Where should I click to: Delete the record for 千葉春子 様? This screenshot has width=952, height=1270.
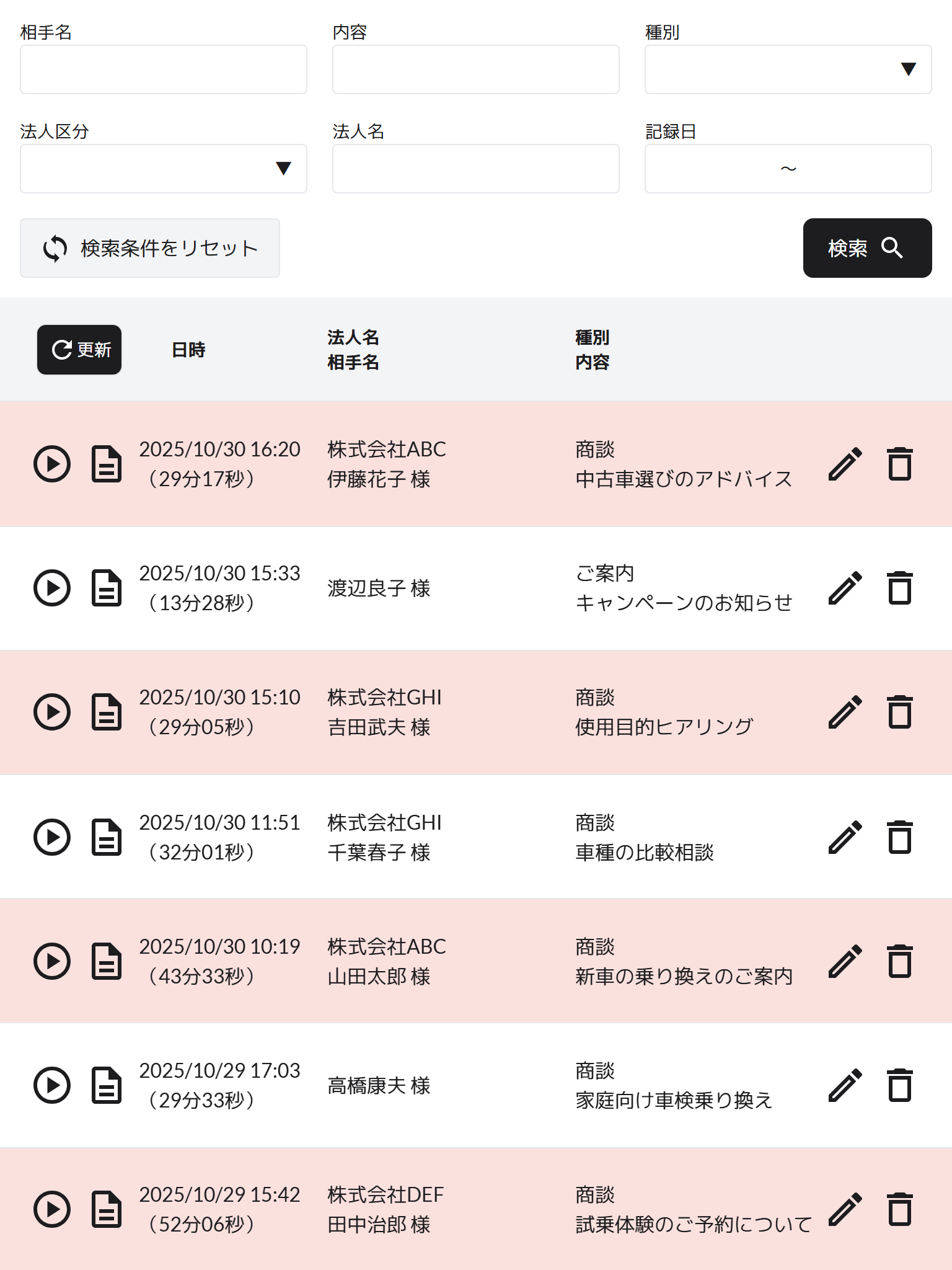[899, 837]
